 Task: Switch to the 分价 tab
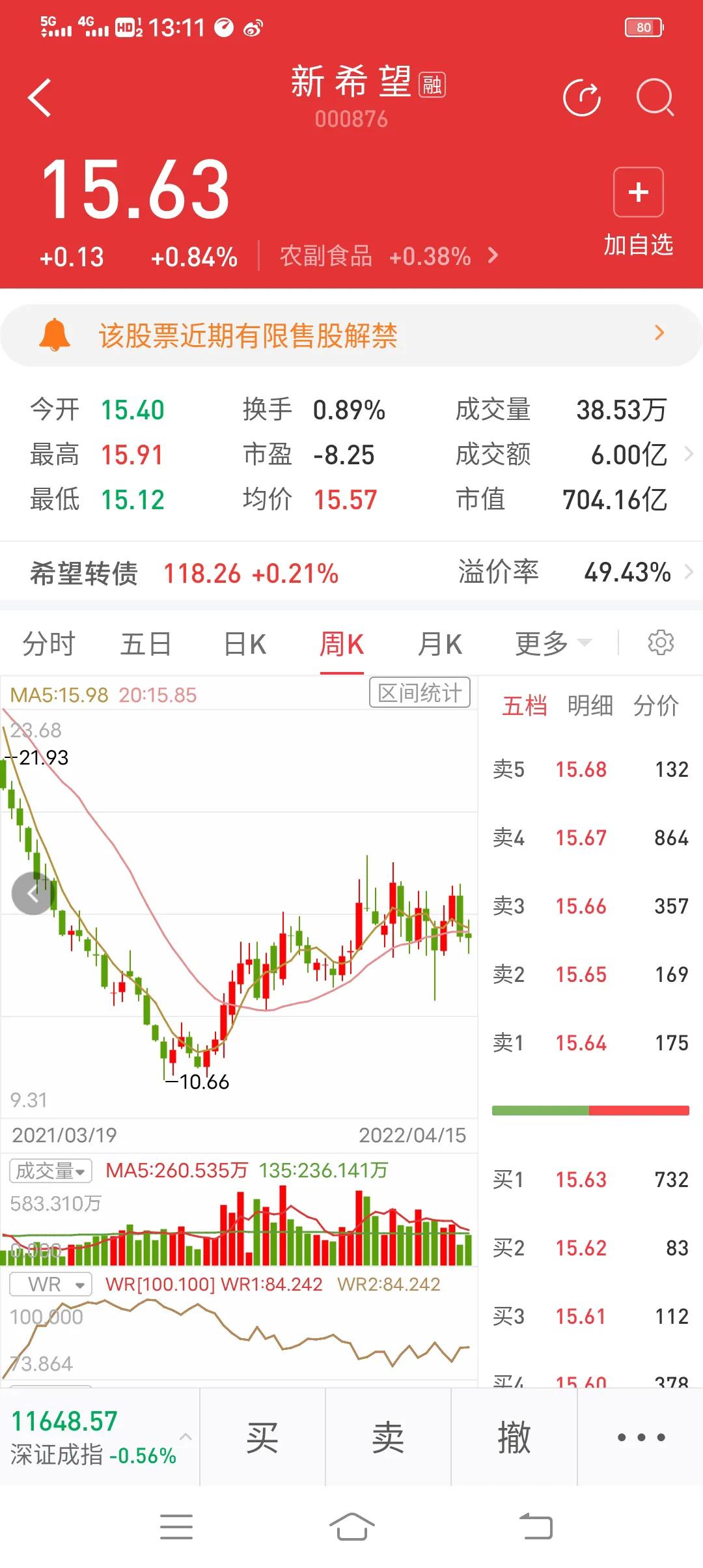[656, 705]
